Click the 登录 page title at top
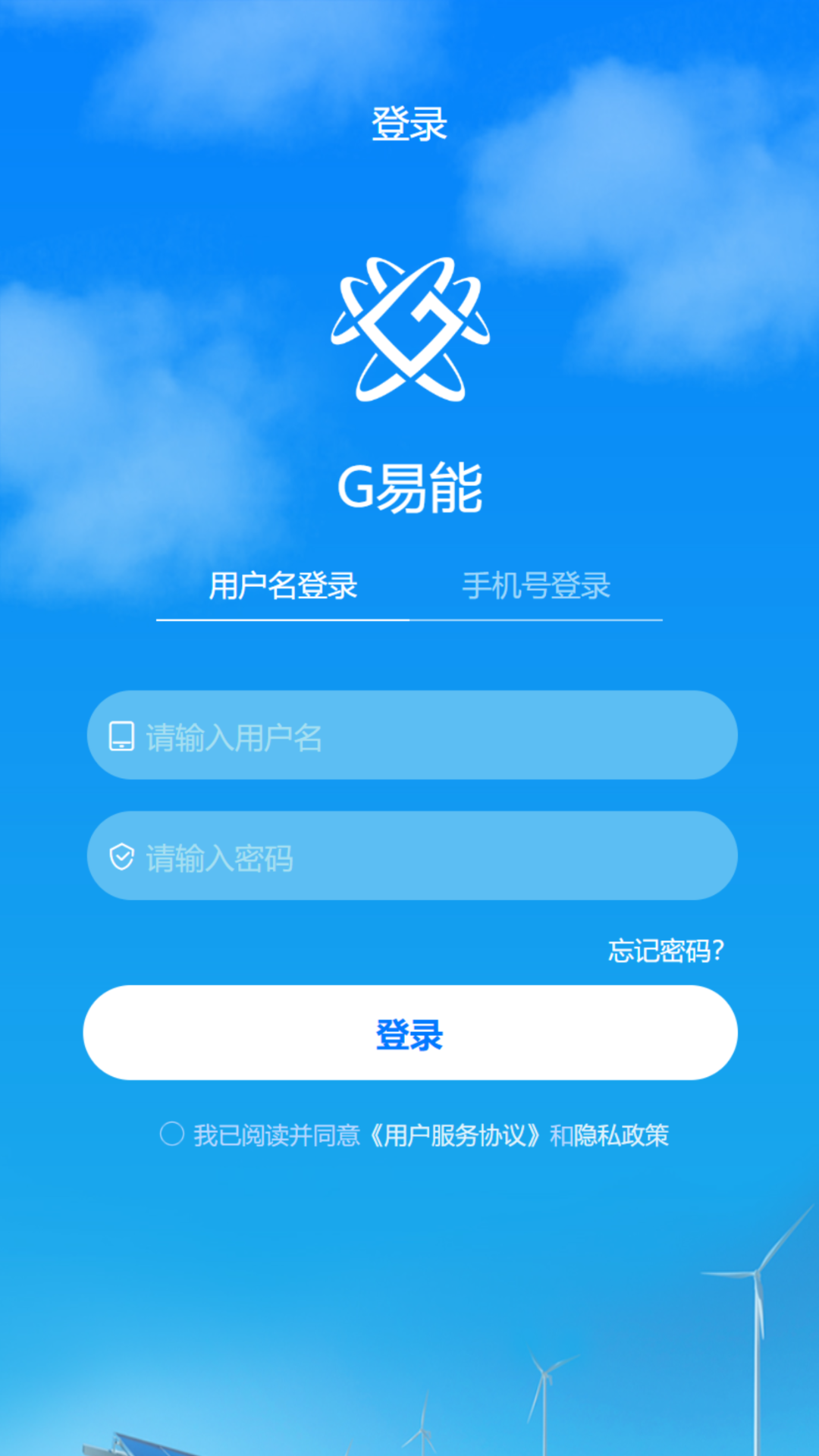The height and width of the screenshot is (1456, 819). pos(409,124)
